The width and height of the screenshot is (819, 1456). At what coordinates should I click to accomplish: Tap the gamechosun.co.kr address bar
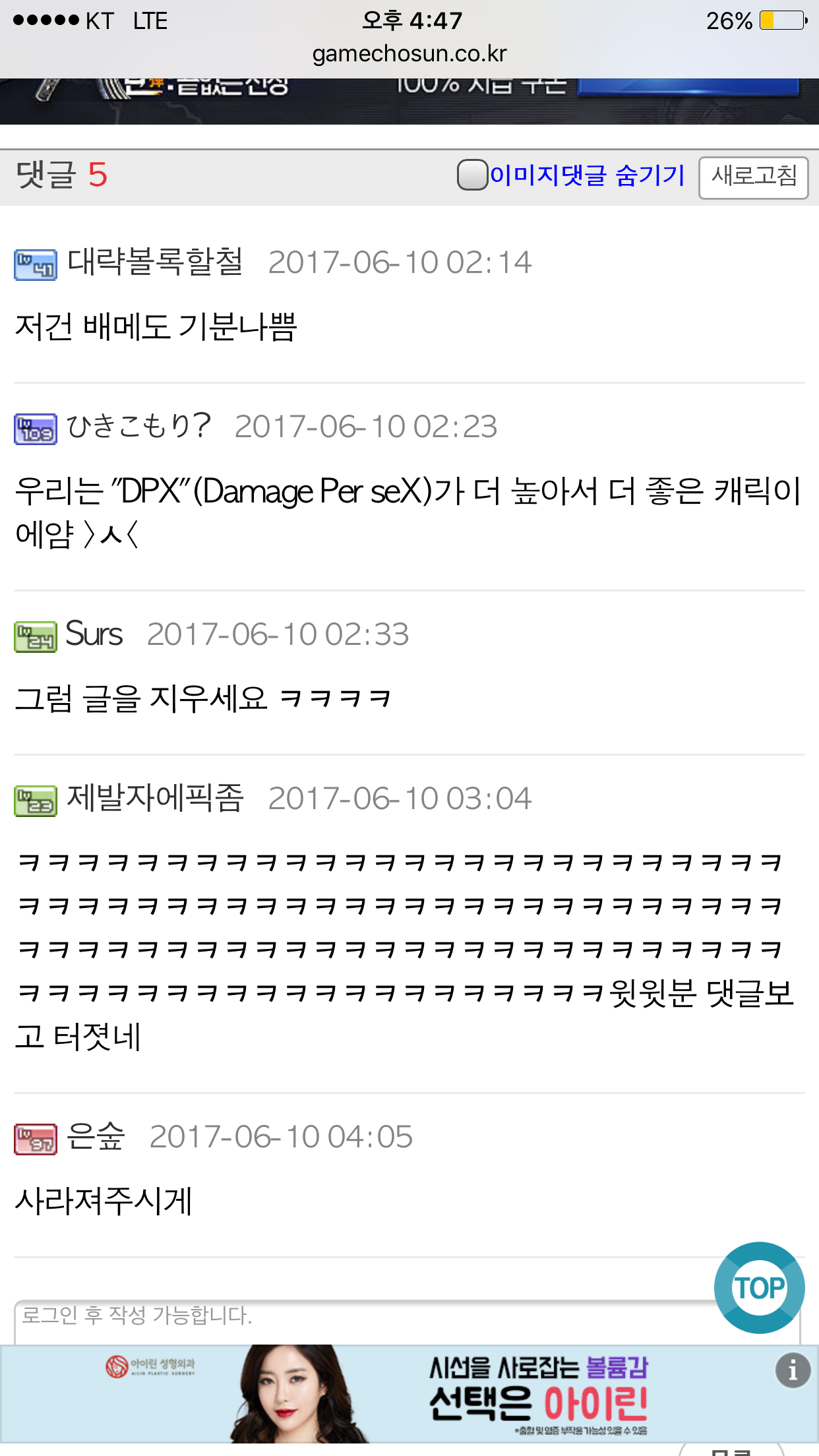(409, 53)
